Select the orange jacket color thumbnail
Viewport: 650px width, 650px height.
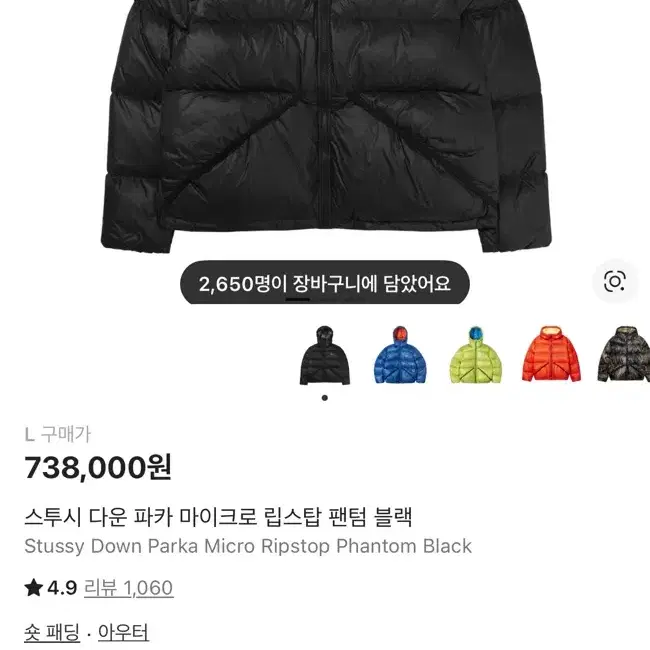[x=551, y=355]
